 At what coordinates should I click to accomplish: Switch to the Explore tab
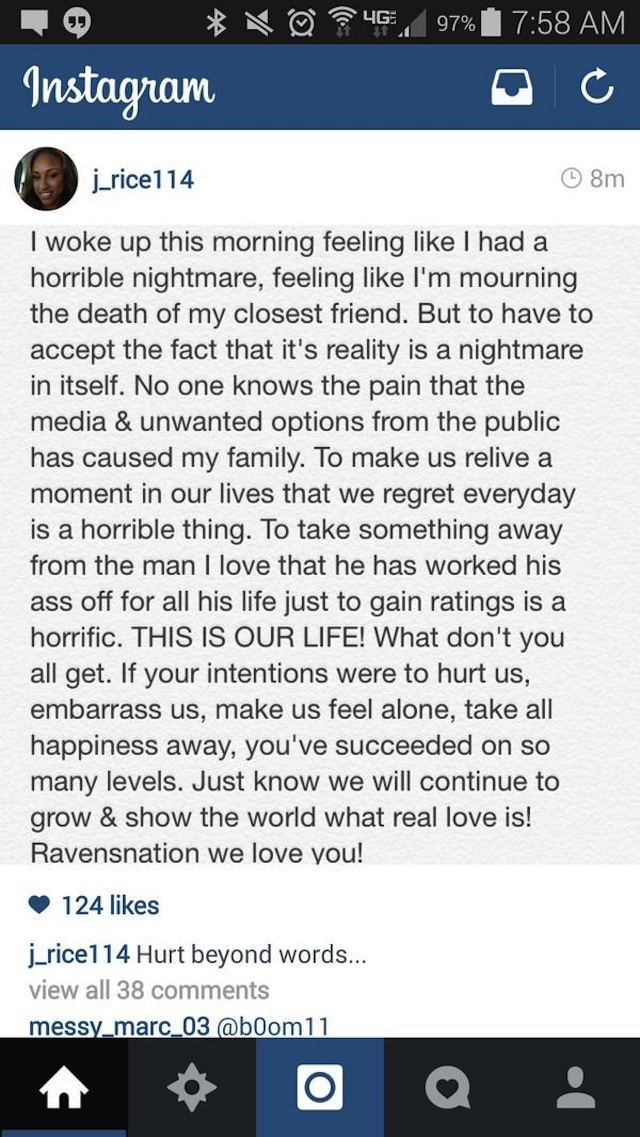click(x=192, y=1087)
